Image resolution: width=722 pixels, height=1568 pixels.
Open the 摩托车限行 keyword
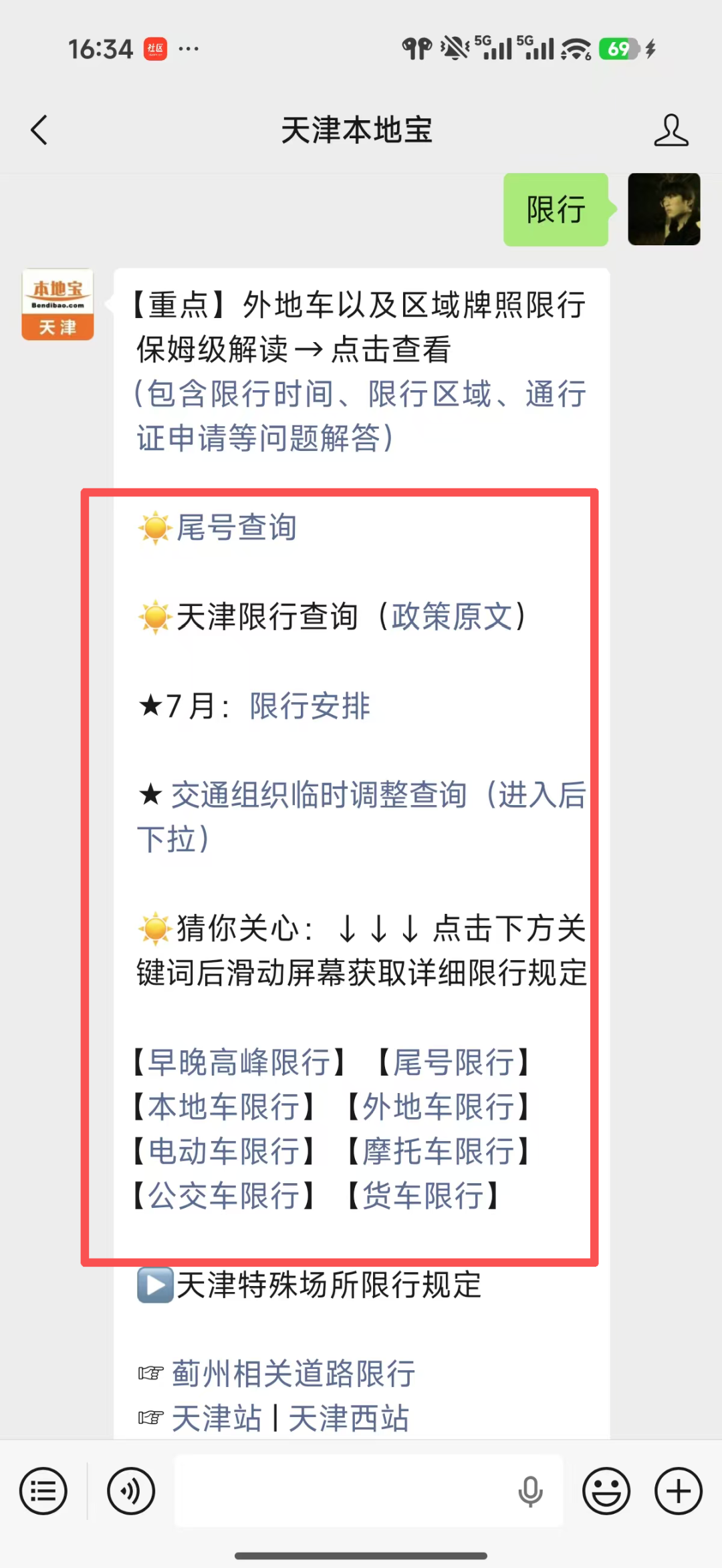pyautogui.click(x=439, y=1151)
